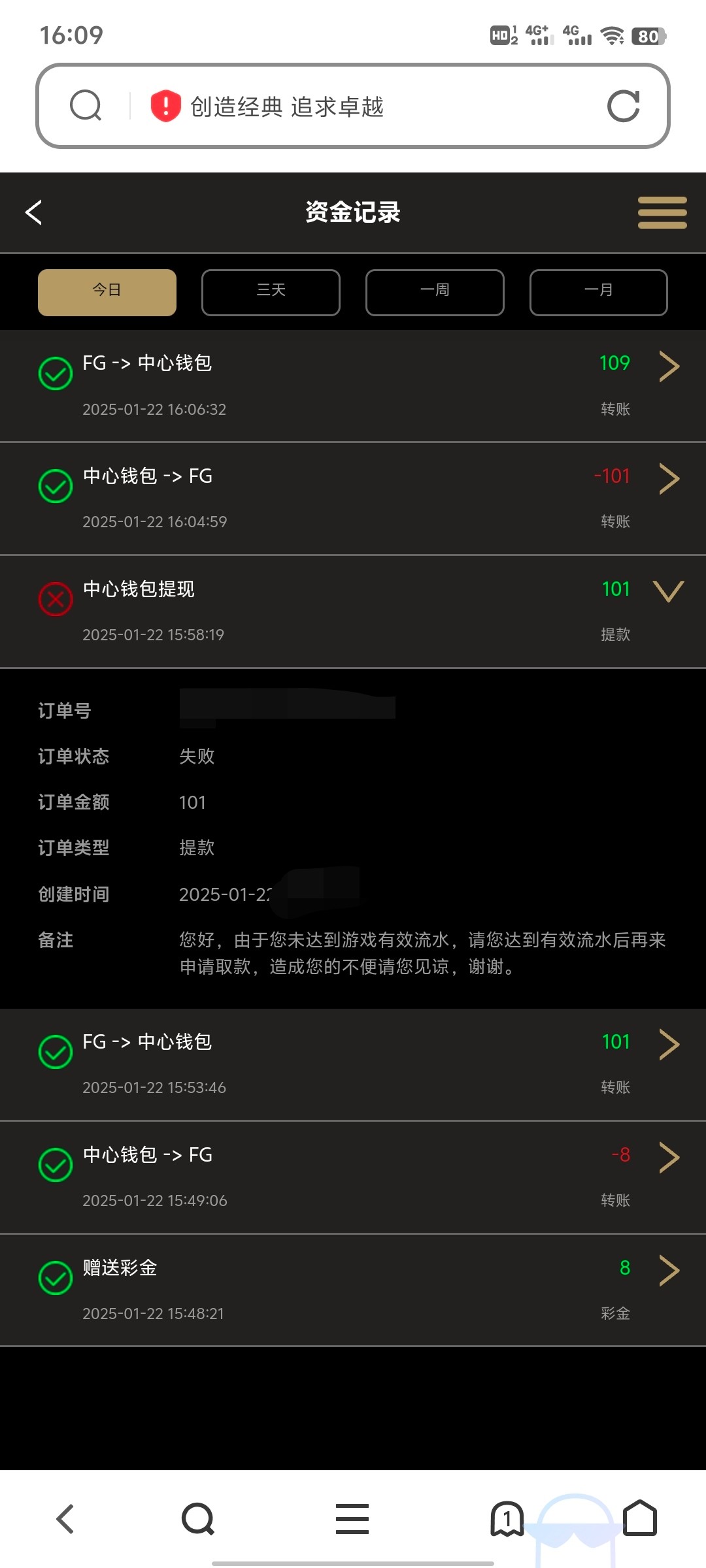Image resolution: width=706 pixels, height=1568 pixels.
Task: Go to the browser home page
Action: (640, 1518)
